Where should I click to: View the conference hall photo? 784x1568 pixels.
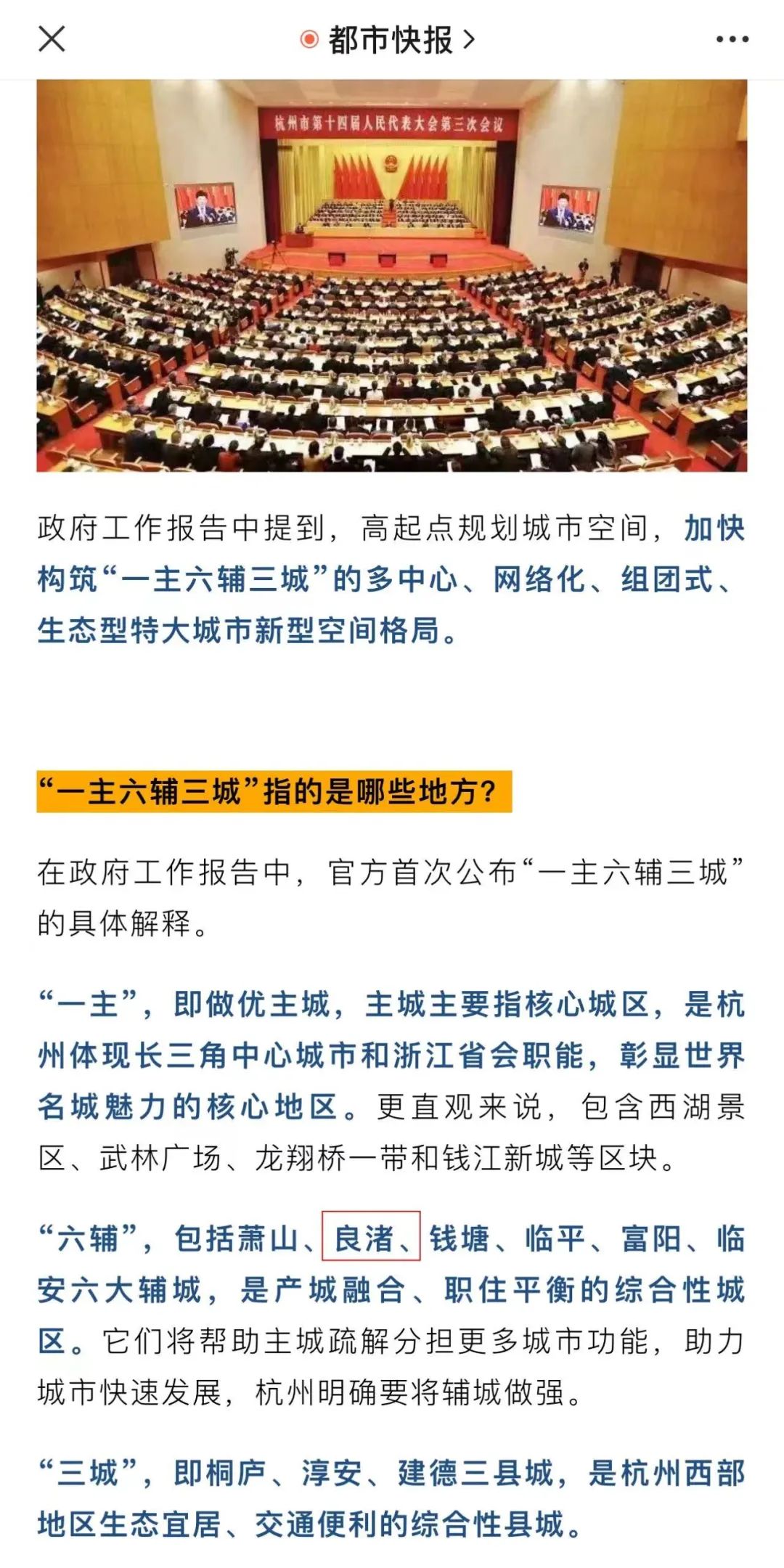(x=392, y=276)
